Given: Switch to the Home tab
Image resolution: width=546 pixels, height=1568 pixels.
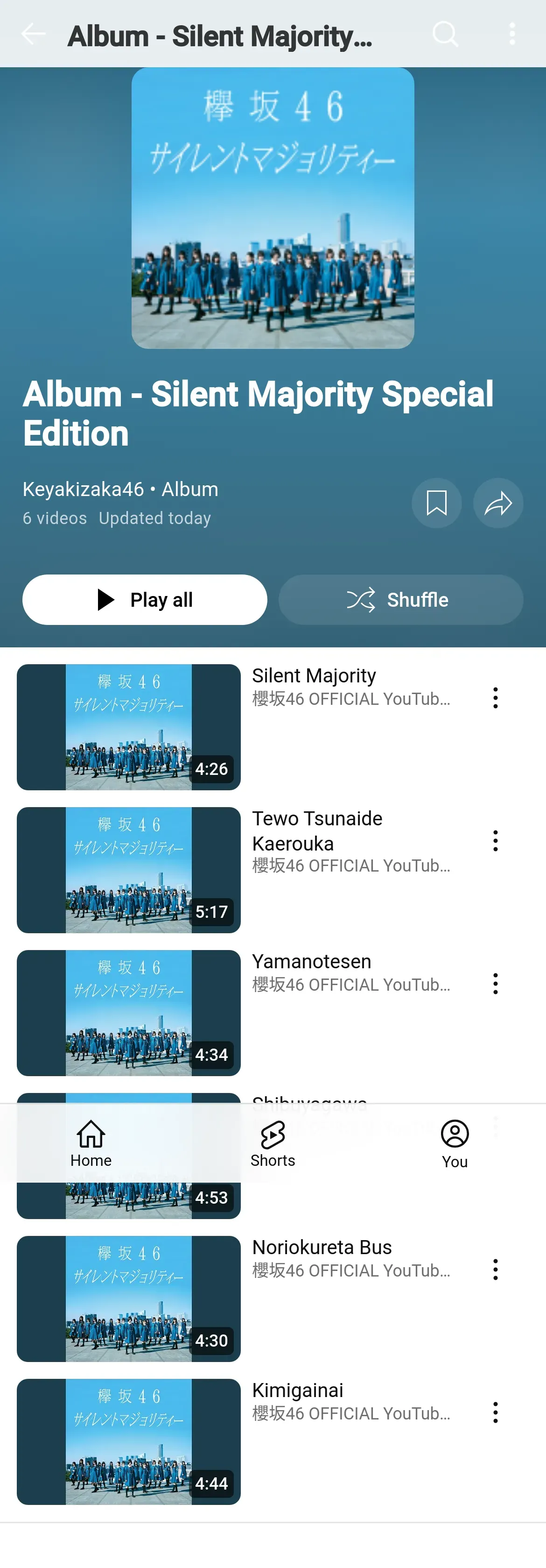Looking at the screenshot, I should coord(91,1143).
